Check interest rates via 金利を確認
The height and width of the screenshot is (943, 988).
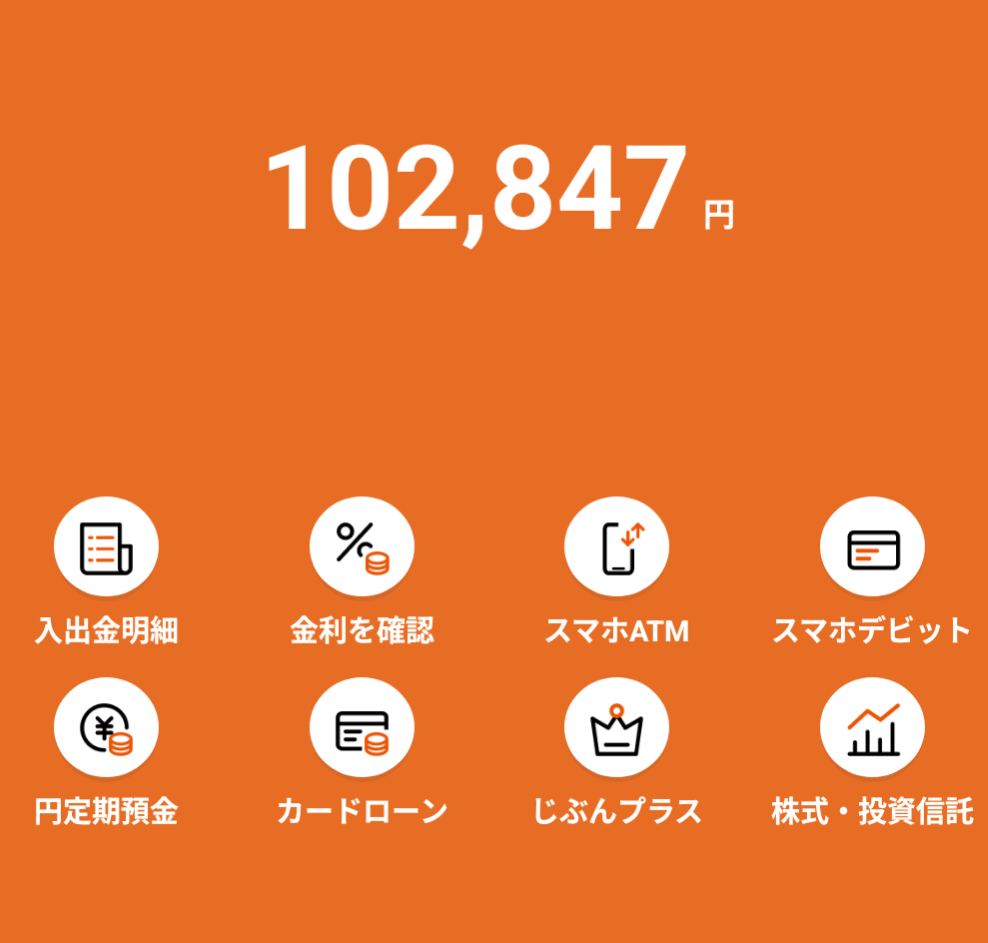tap(362, 549)
